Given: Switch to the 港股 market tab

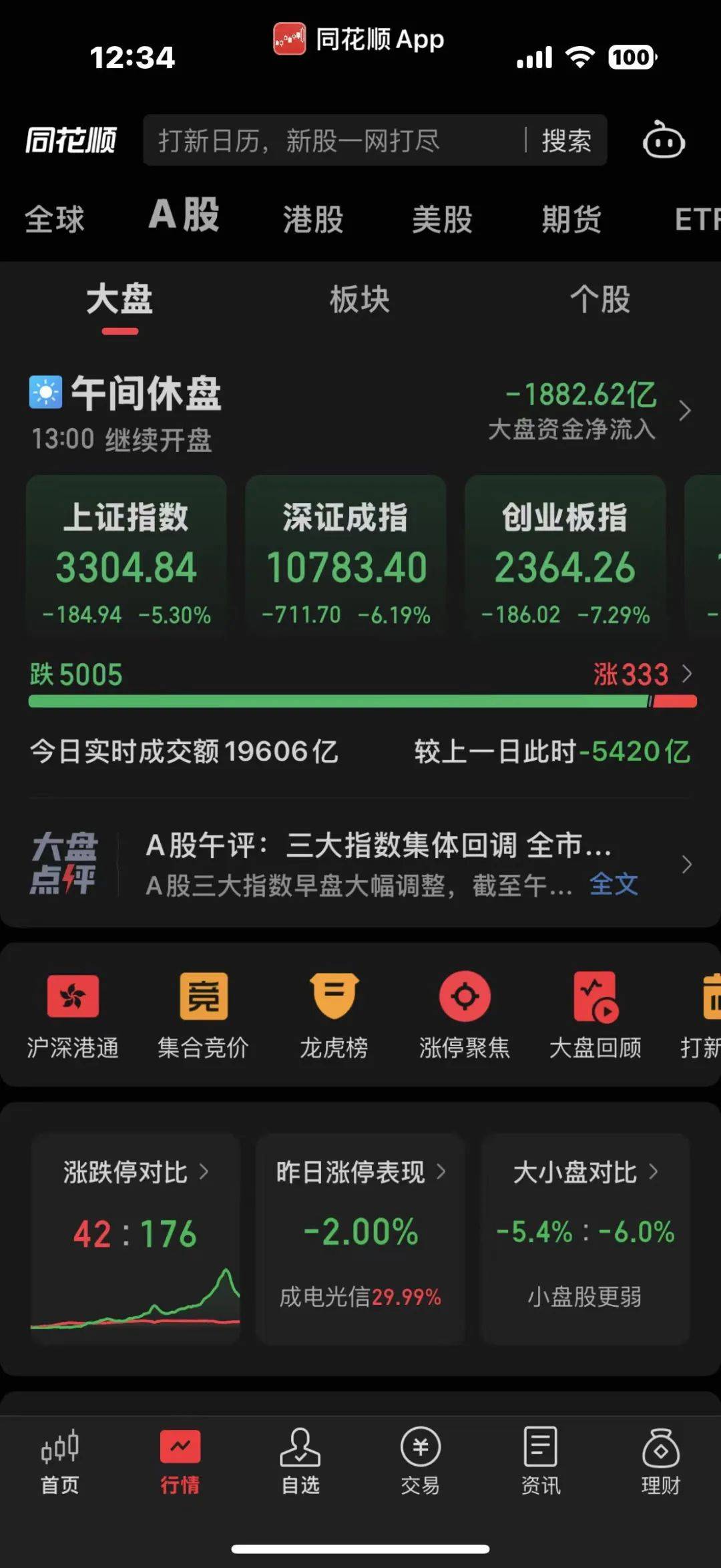Looking at the screenshot, I should coord(313,219).
